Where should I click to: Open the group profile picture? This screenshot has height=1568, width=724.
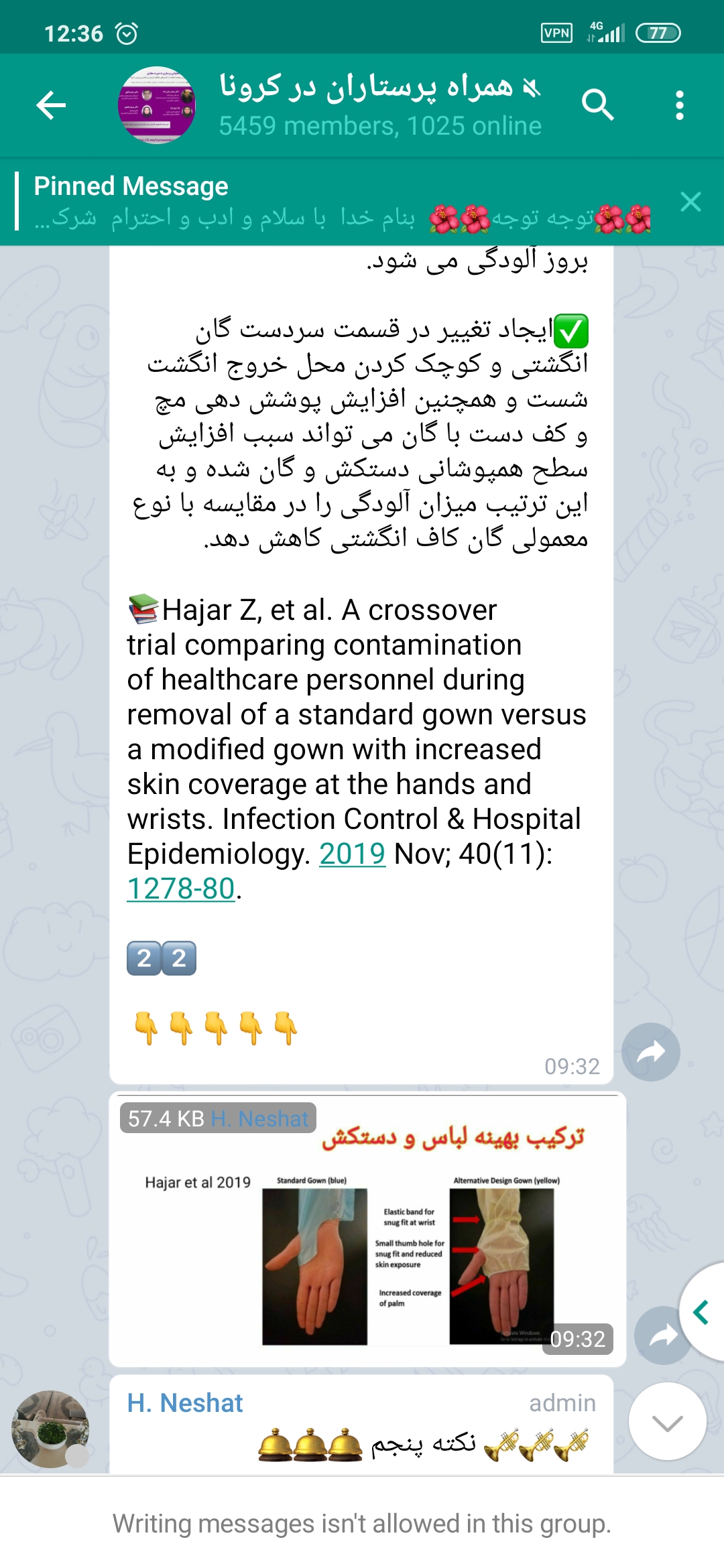click(157, 105)
